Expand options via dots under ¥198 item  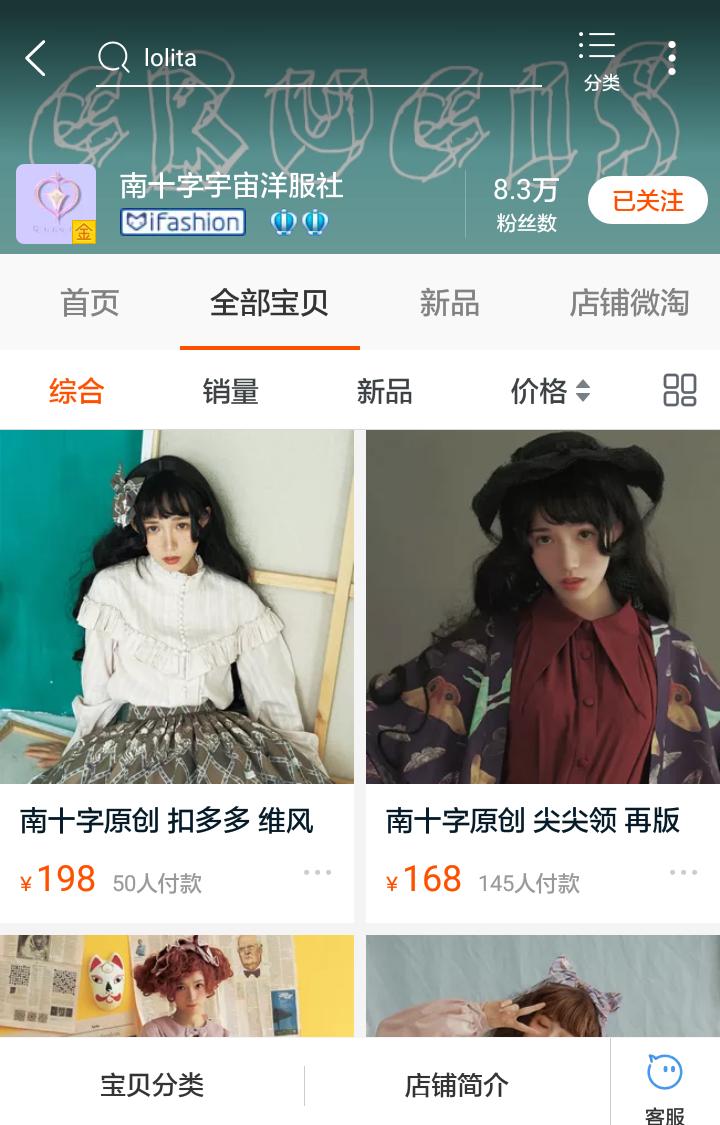click(319, 871)
